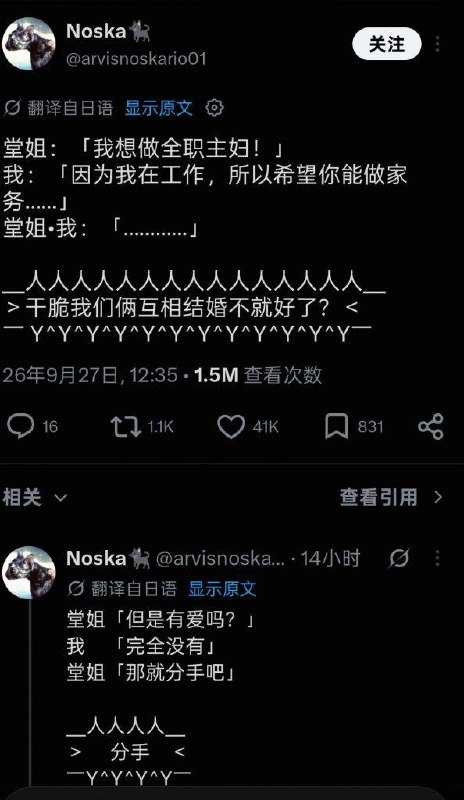464x800 pixels.
Task: Like the post with 41K likes
Action: 231,427
